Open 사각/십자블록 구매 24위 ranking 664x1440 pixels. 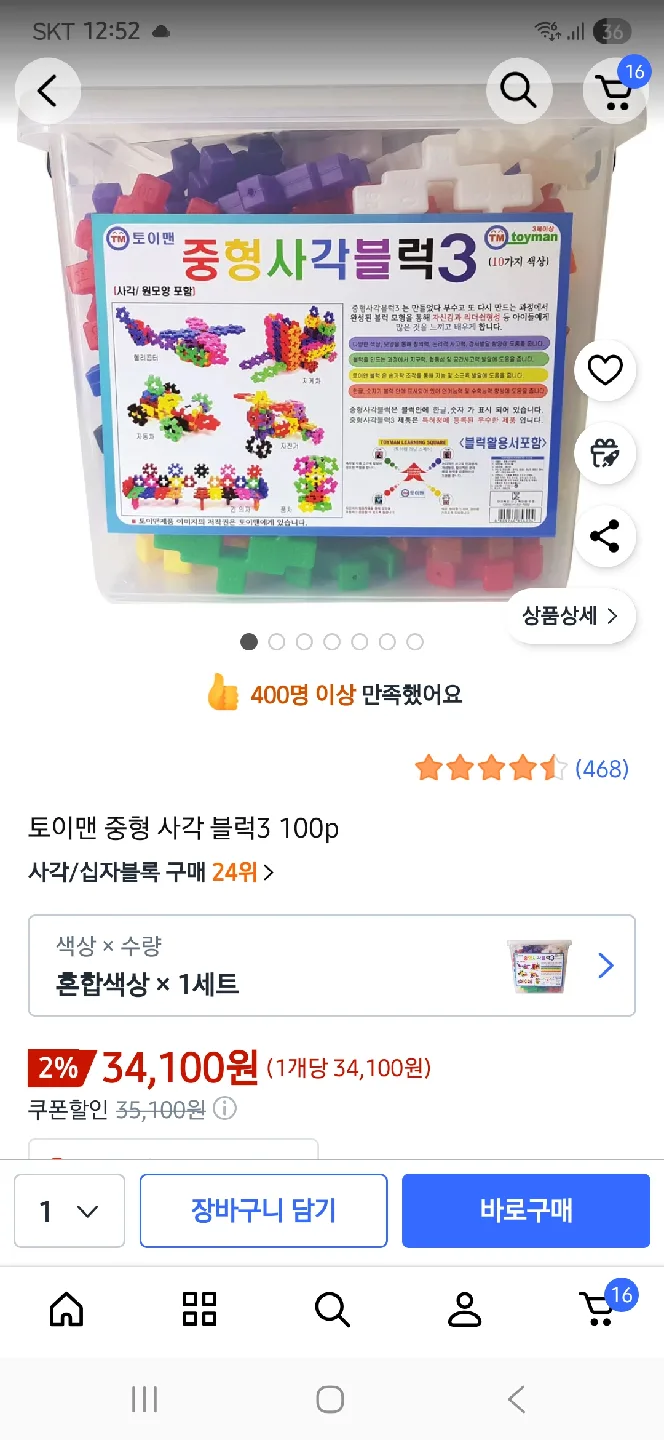pyautogui.click(x=151, y=872)
